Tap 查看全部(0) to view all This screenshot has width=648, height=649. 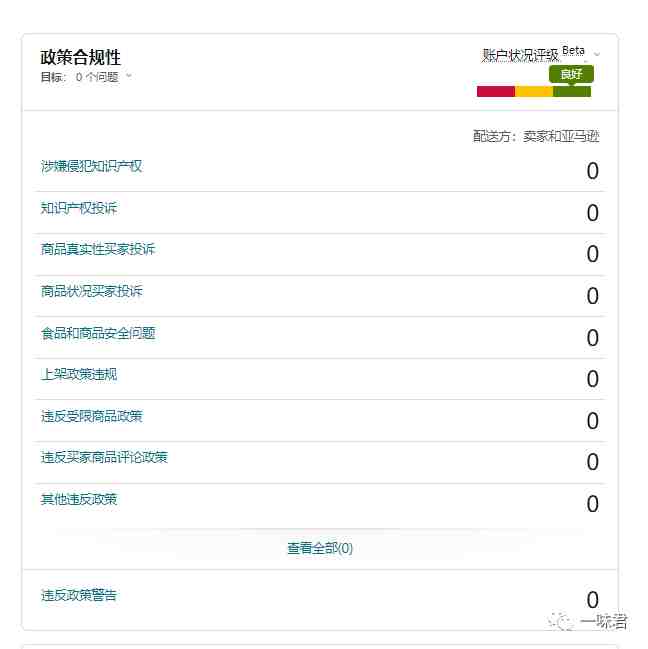click(x=320, y=548)
